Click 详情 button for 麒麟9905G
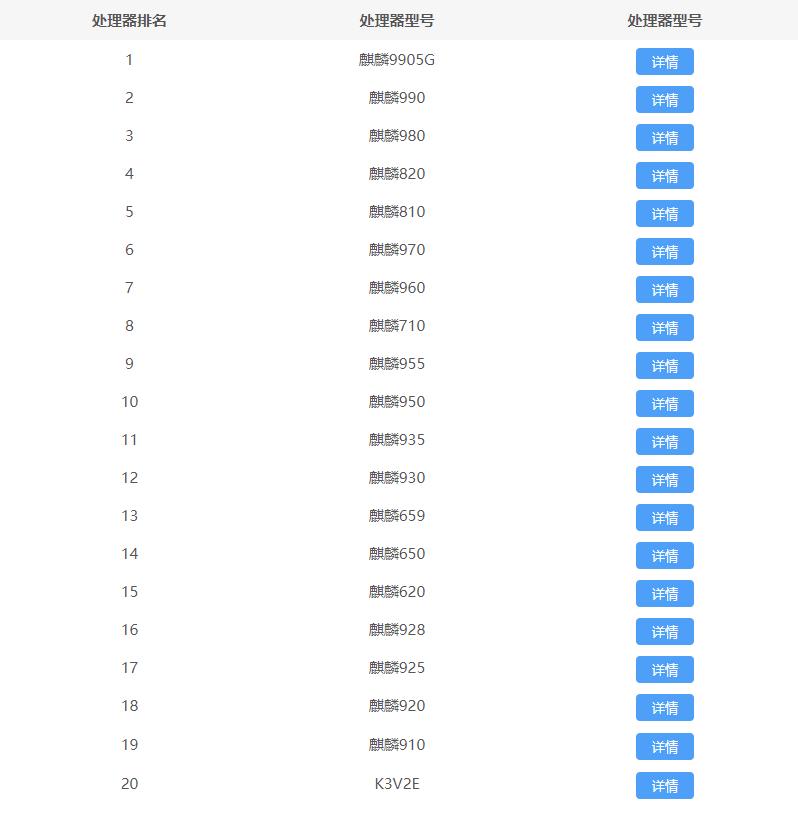The image size is (798, 814). pyautogui.click(x=665, y=62)
